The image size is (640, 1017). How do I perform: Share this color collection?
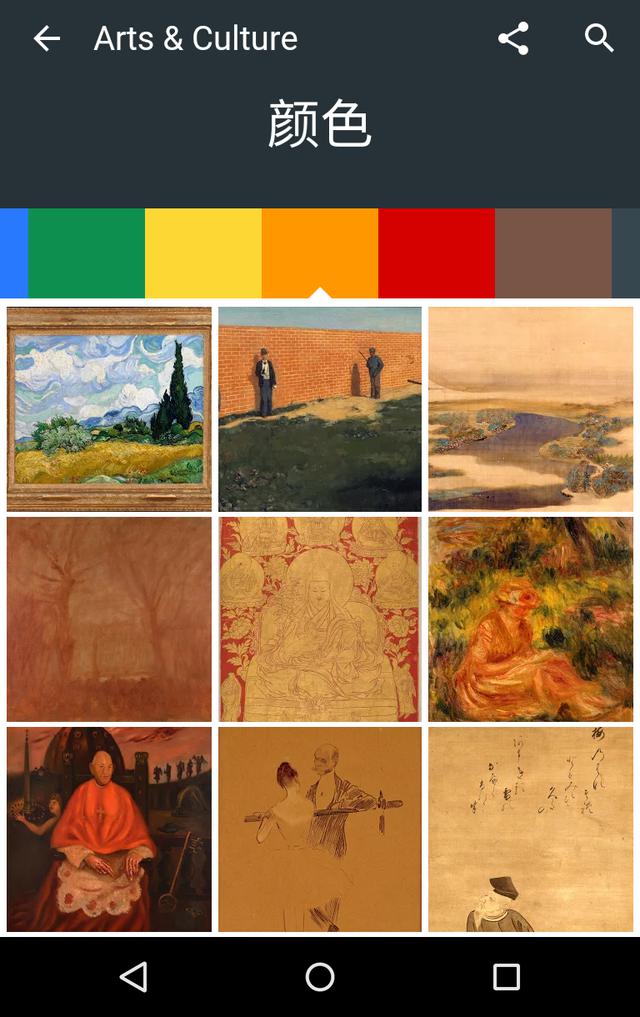coord(513,39)
